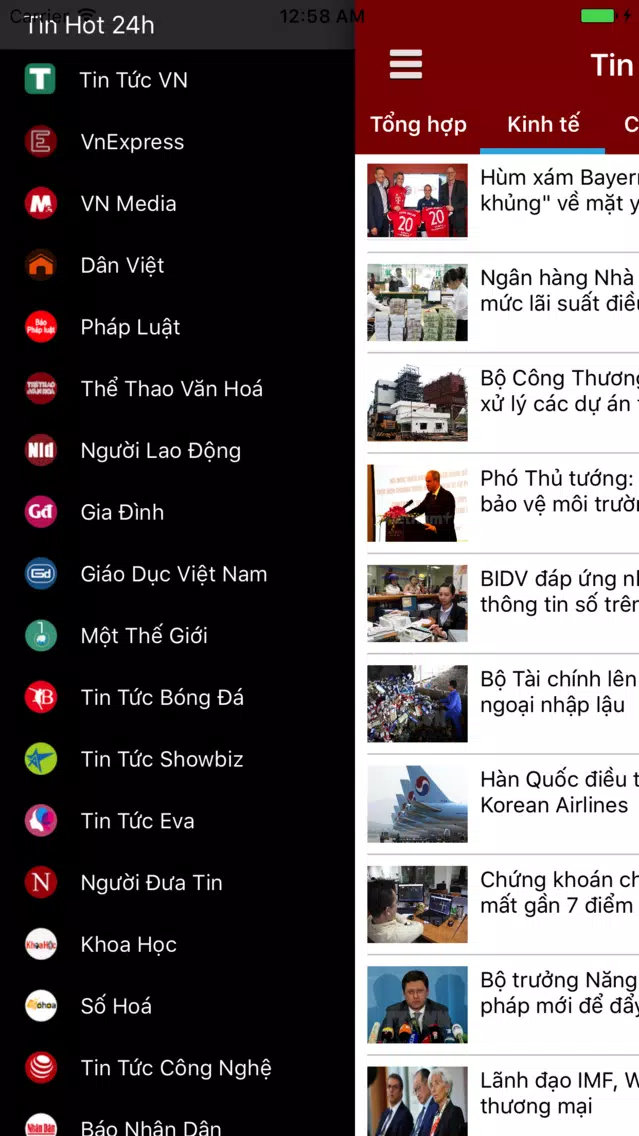
Task: Choose VN Media from the source list
Action: pos(178,204)
